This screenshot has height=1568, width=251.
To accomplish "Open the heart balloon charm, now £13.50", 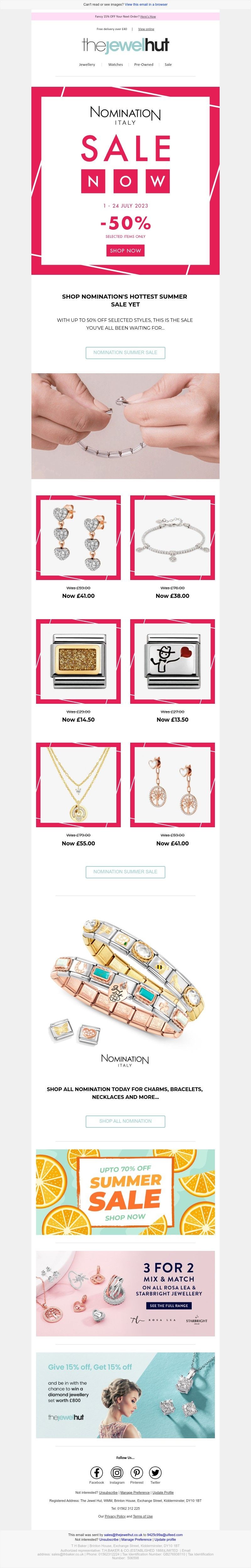I will pos(173,661).
